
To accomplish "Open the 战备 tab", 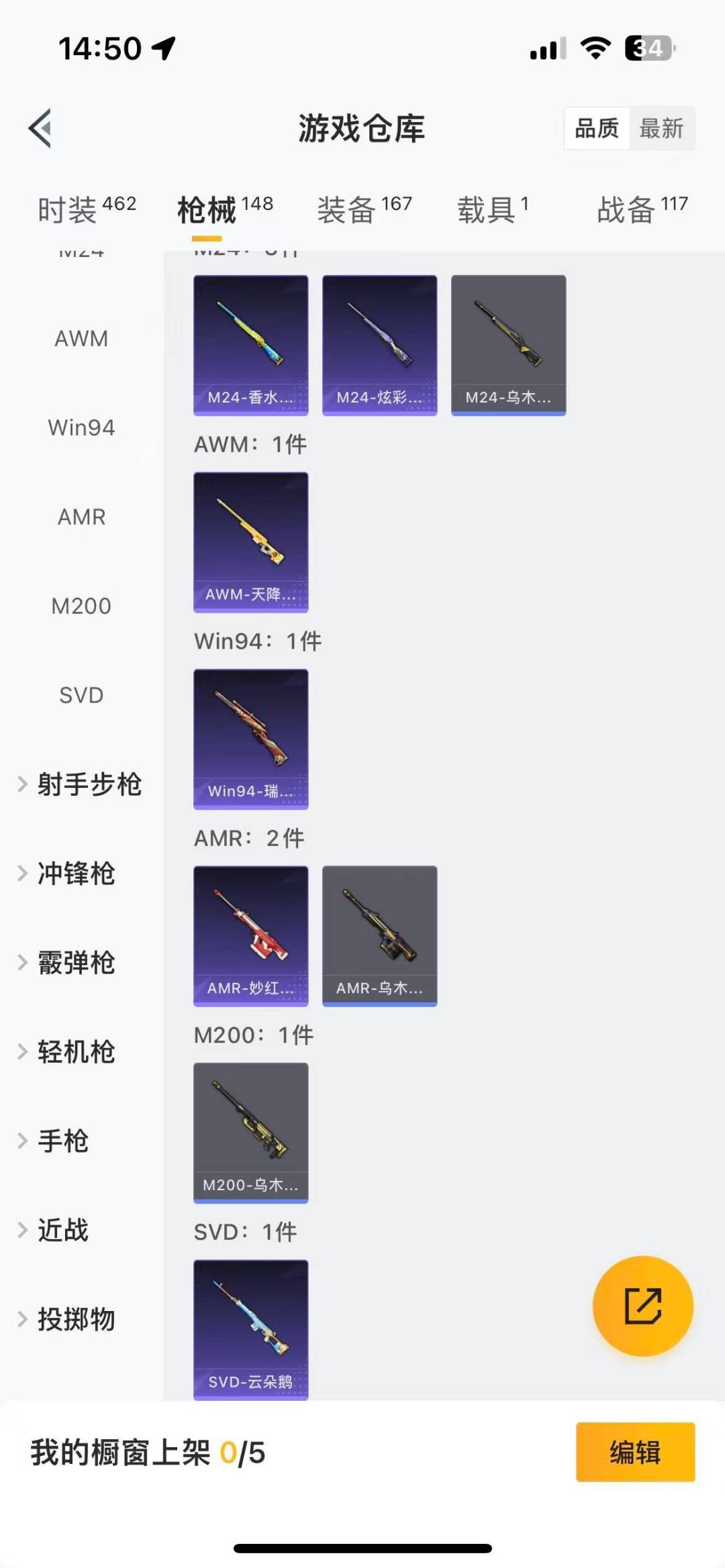I will pyautogui.click(x=642, y=209).
